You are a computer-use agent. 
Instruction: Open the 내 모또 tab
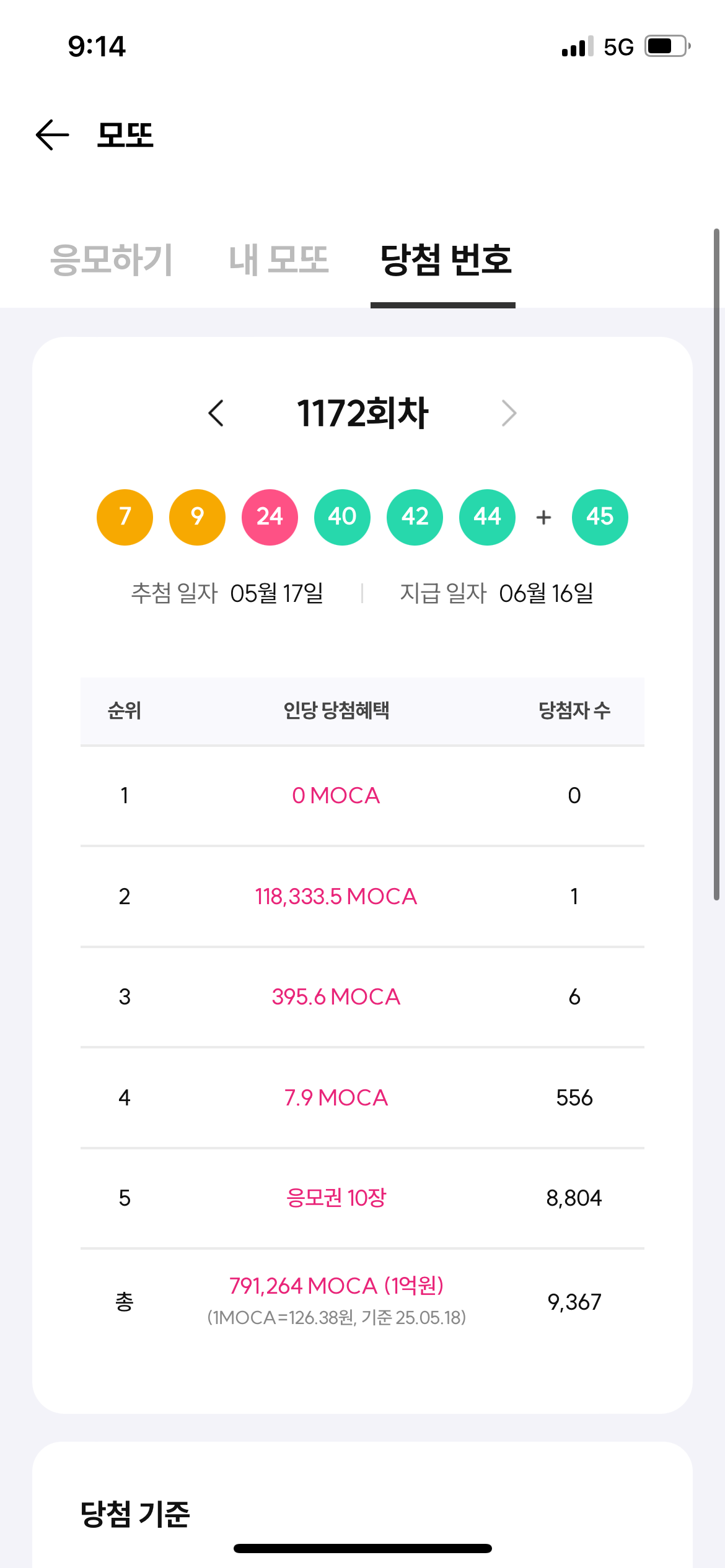tap(279, 259)
